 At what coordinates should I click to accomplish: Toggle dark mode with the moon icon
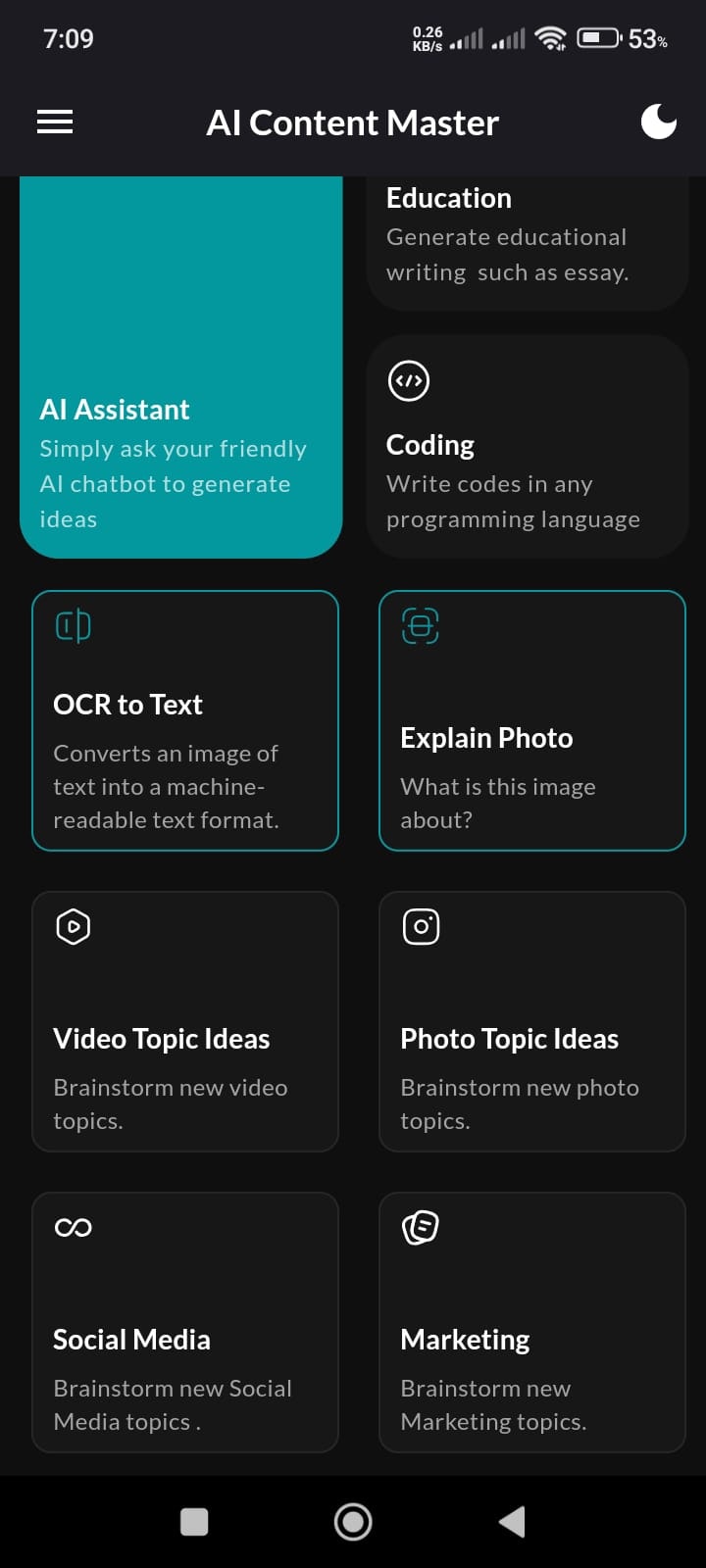coord(658,122)
